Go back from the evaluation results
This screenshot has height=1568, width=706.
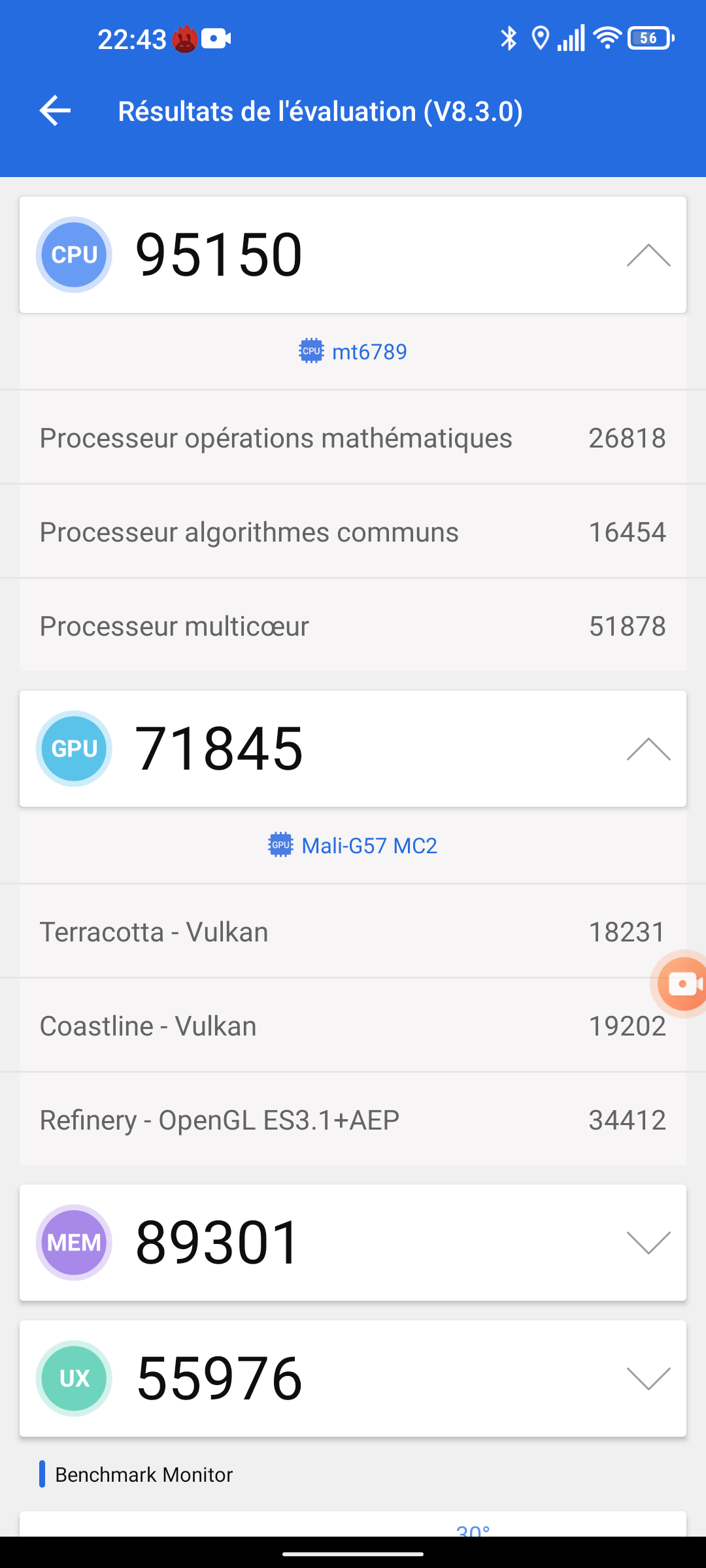click(55, 110)
